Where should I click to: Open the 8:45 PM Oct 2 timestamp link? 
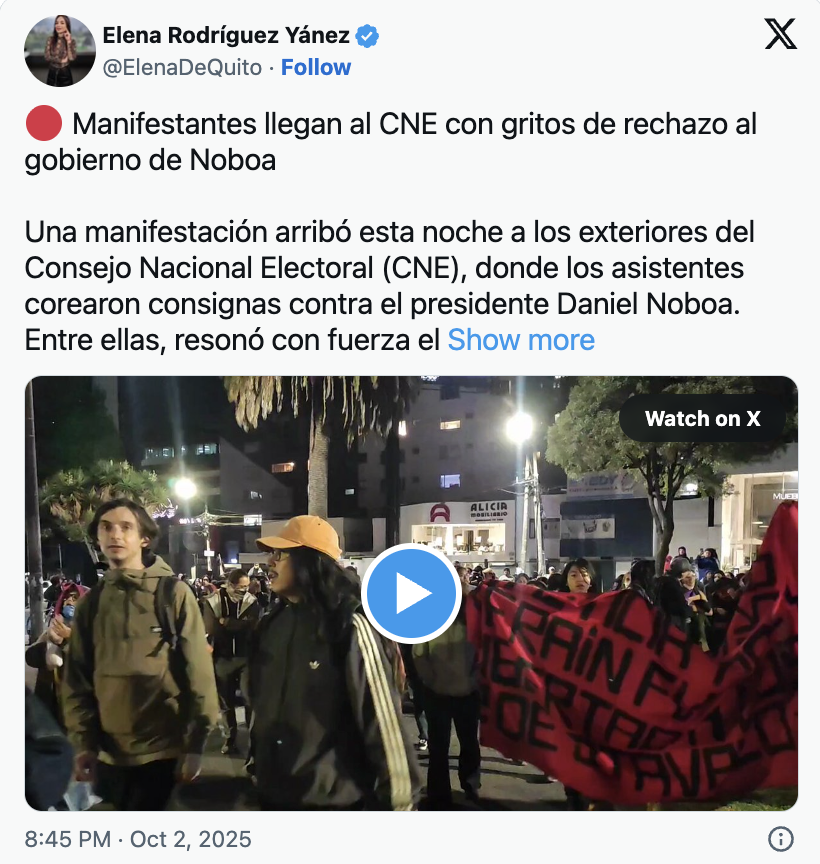138,838
